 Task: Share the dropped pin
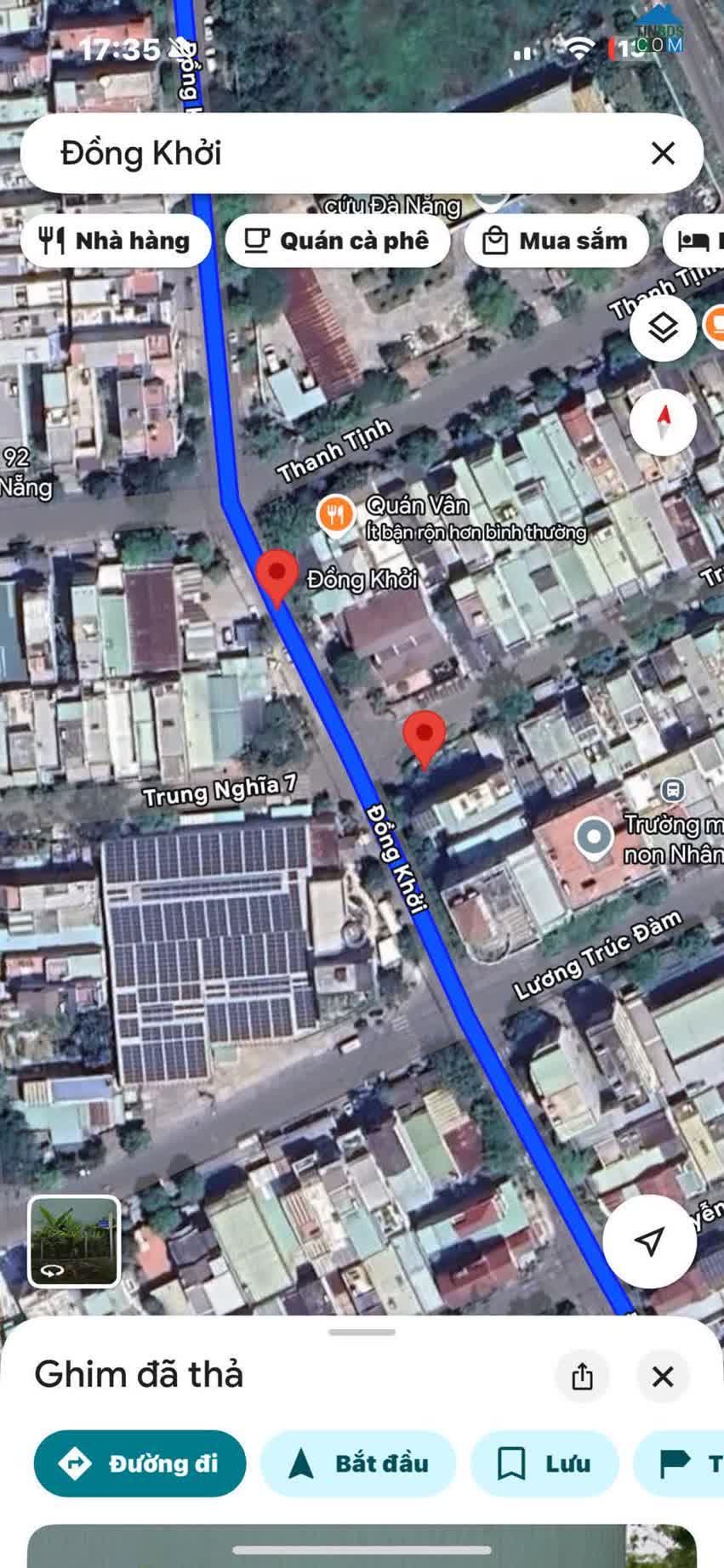click(582, 1376)
